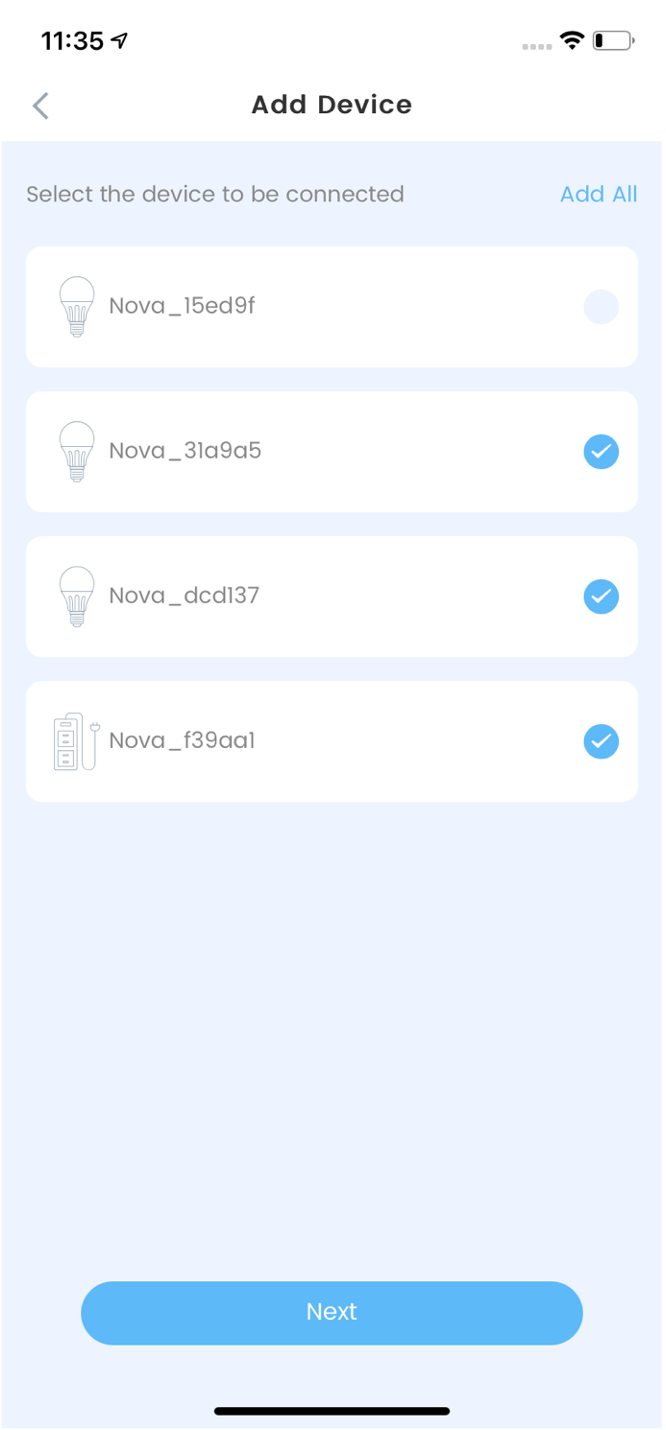This screenshot has width=666, height=1430.
Task: Go back from Add Device
Action: pos(41,105)
